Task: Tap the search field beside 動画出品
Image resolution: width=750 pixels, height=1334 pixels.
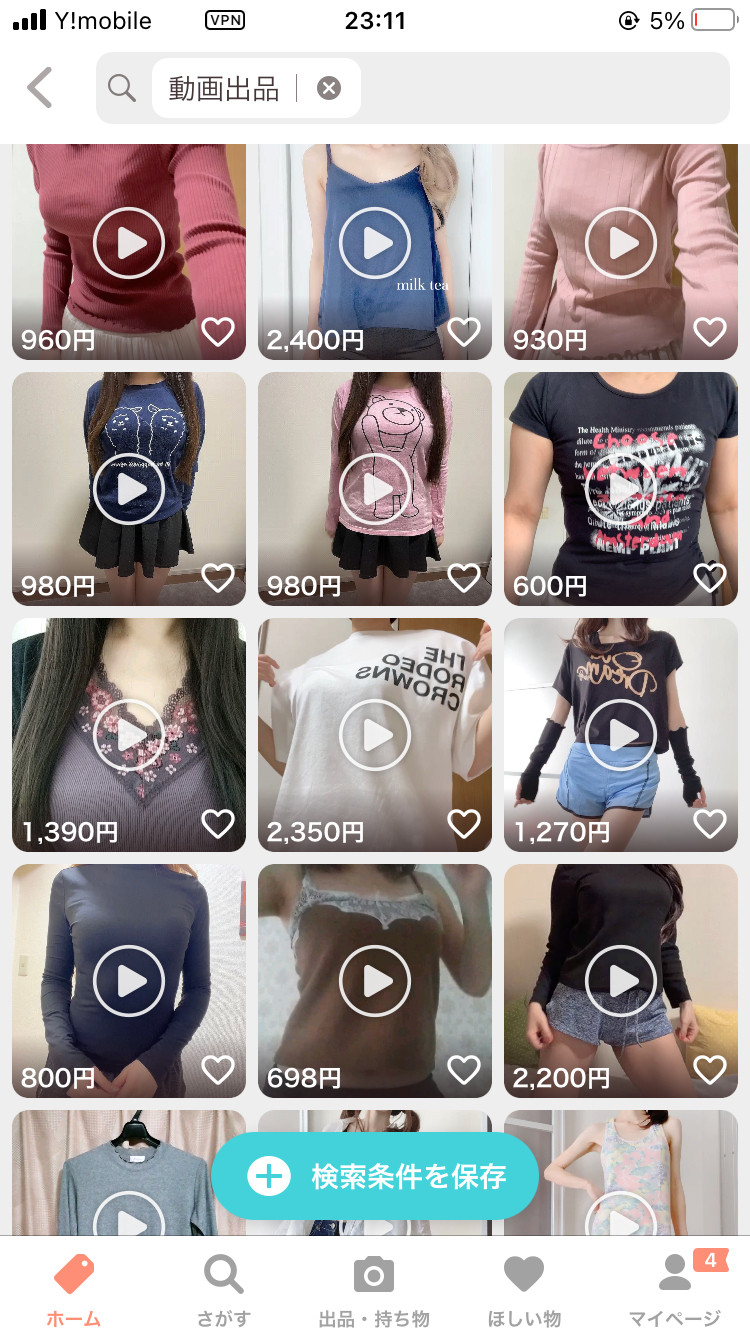Action: (x=544, y=88)
